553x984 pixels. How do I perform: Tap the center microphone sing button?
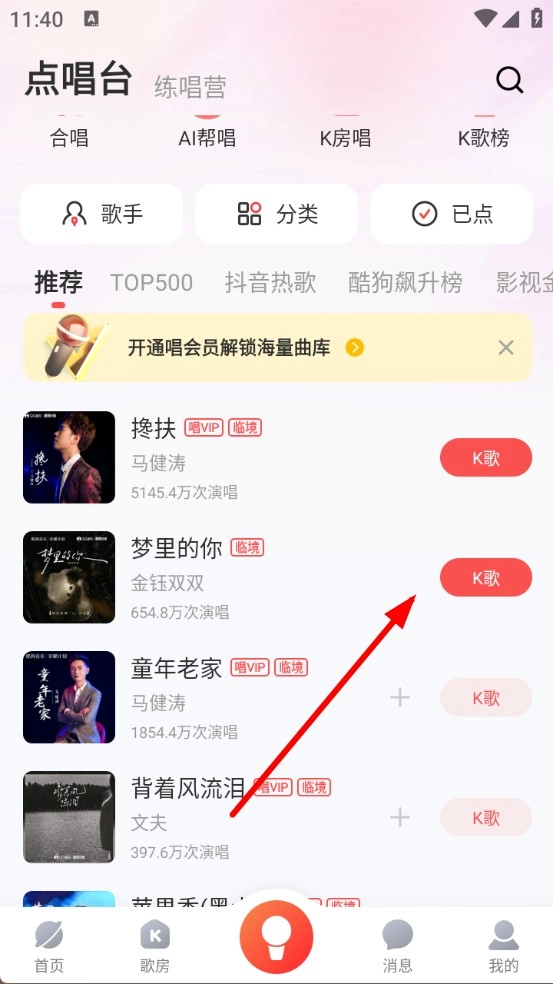276,938
